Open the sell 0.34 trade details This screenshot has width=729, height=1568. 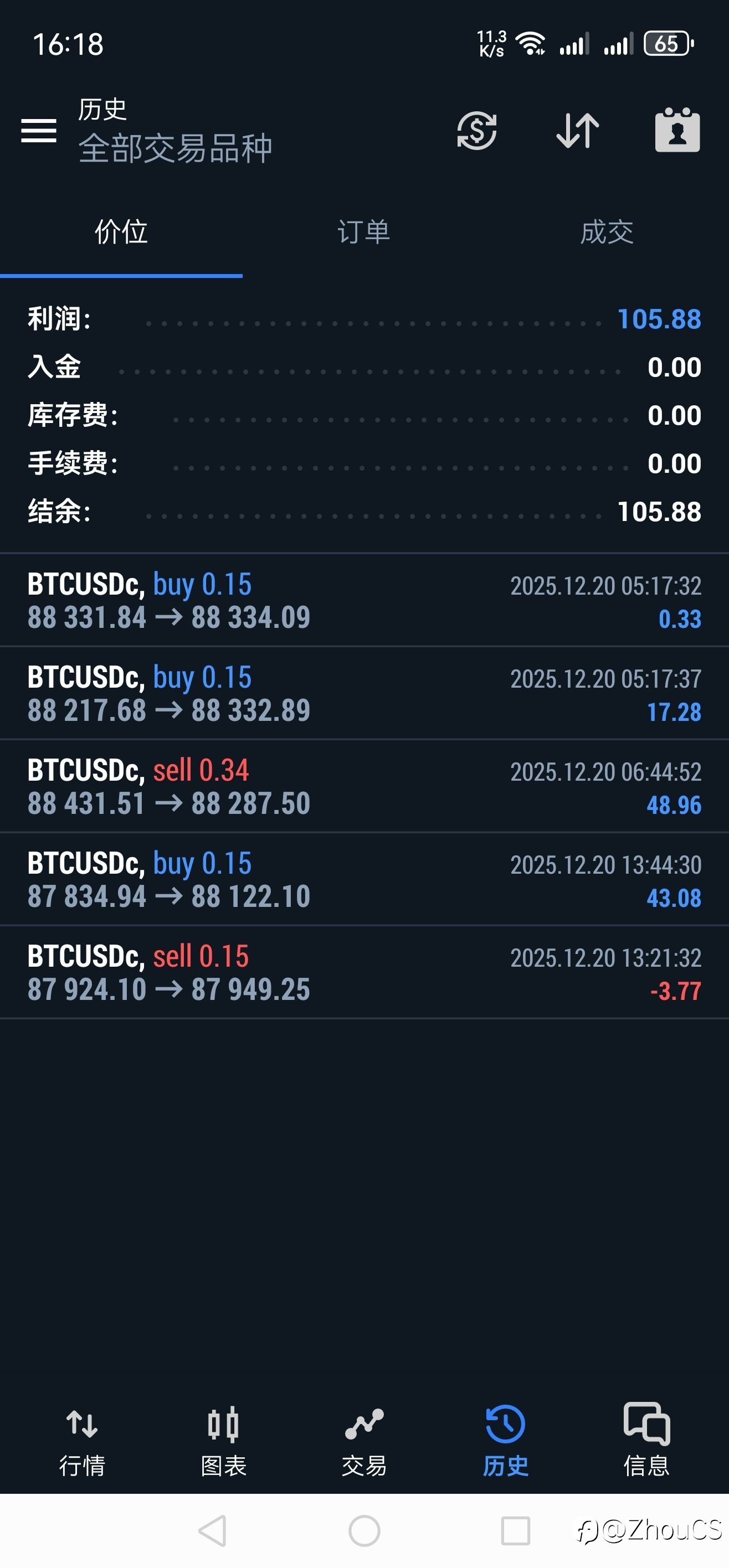(364, 786)
